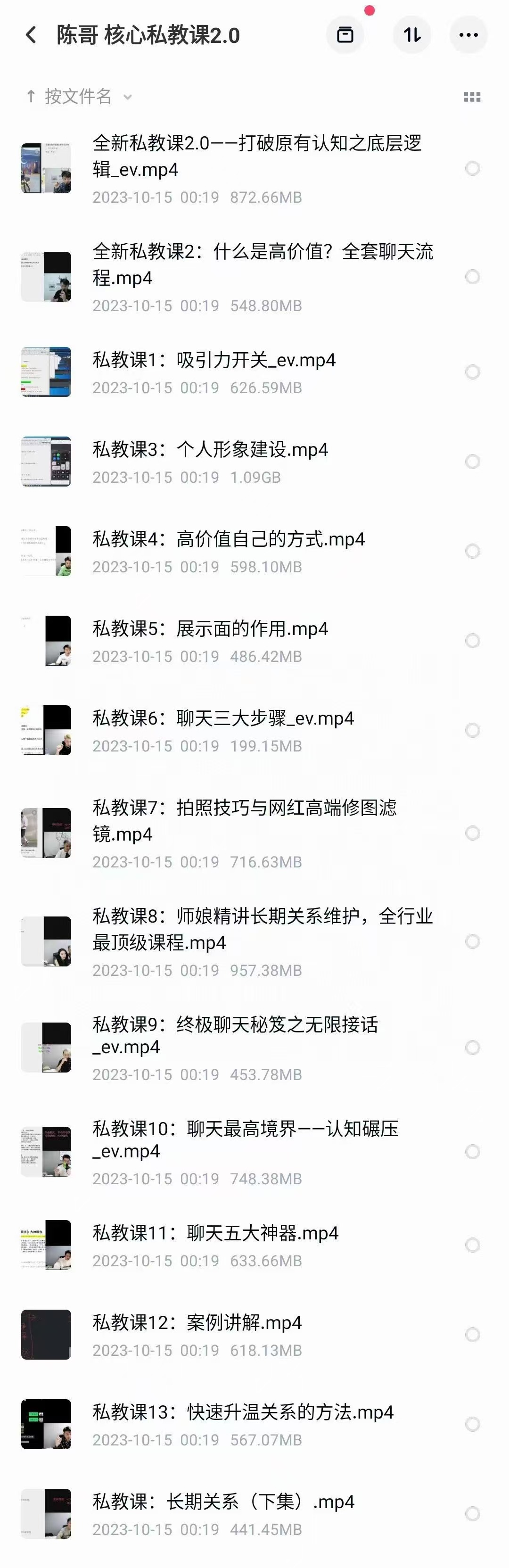Select the checkbox for 私教课9：终极聊天秘笈之无限接话
509x1568 pixels.
(x=472, y=1048)
